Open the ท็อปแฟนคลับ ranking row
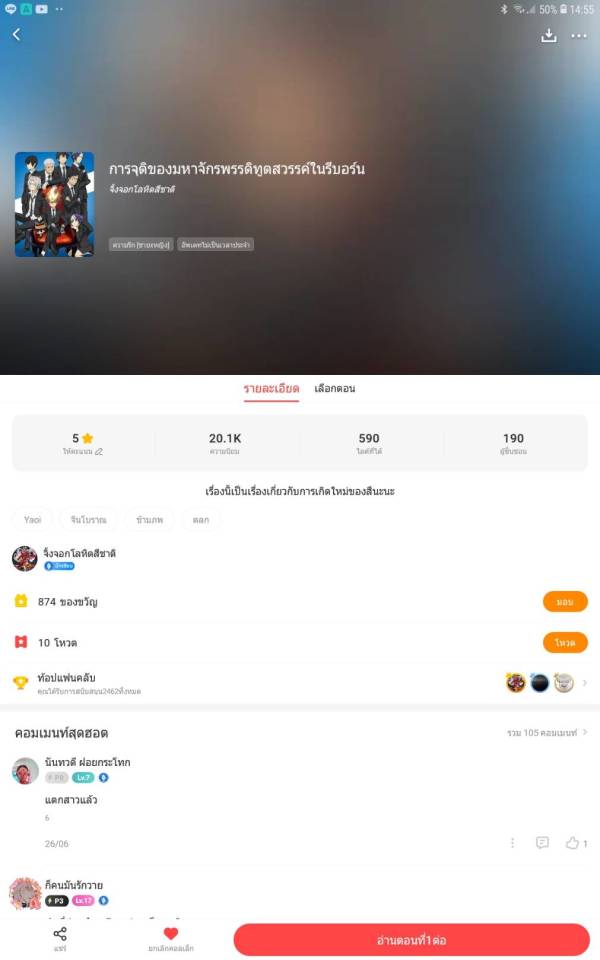The height and width of the screenshot is (960, 600). coord(300,683)
